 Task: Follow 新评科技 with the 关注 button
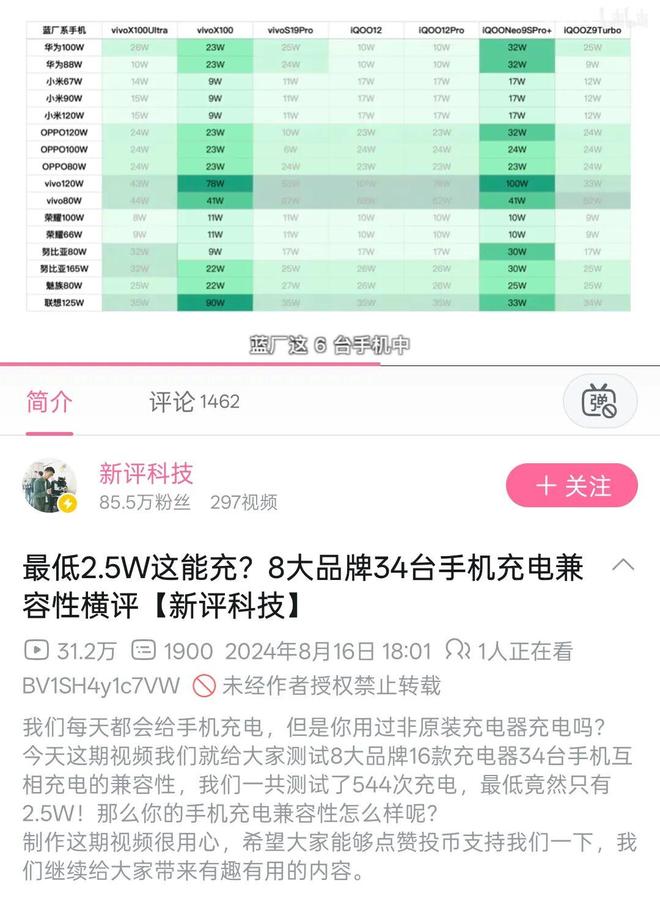coord(572,487)
